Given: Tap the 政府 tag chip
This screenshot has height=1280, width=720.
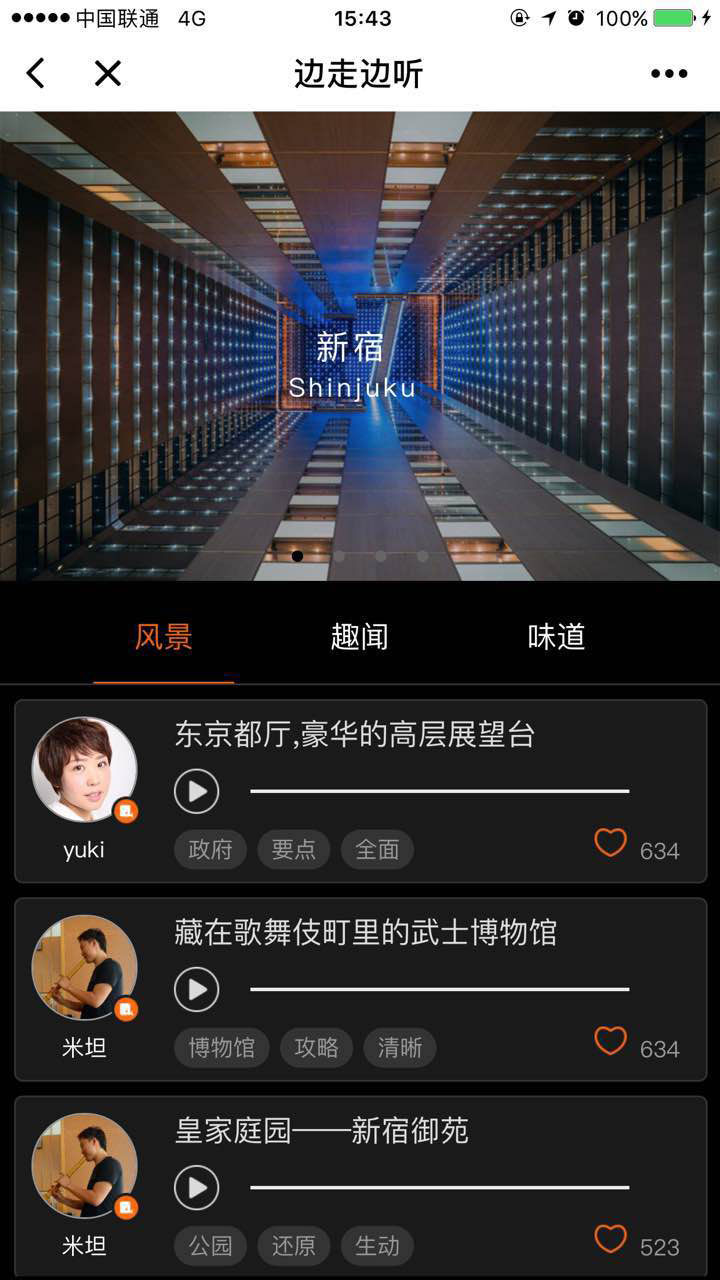Looking at the screenshot, I should click(210, 850).
